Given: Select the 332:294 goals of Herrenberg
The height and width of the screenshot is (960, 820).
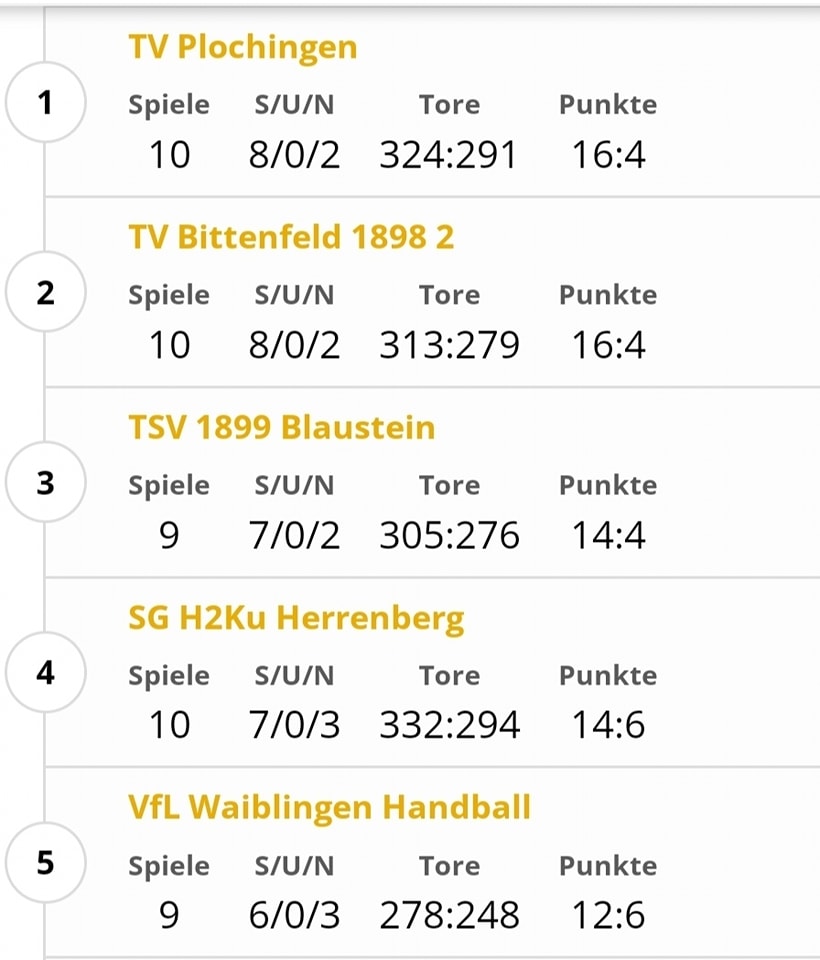Looking at the screenshot, I should click(x=450, y=725).
